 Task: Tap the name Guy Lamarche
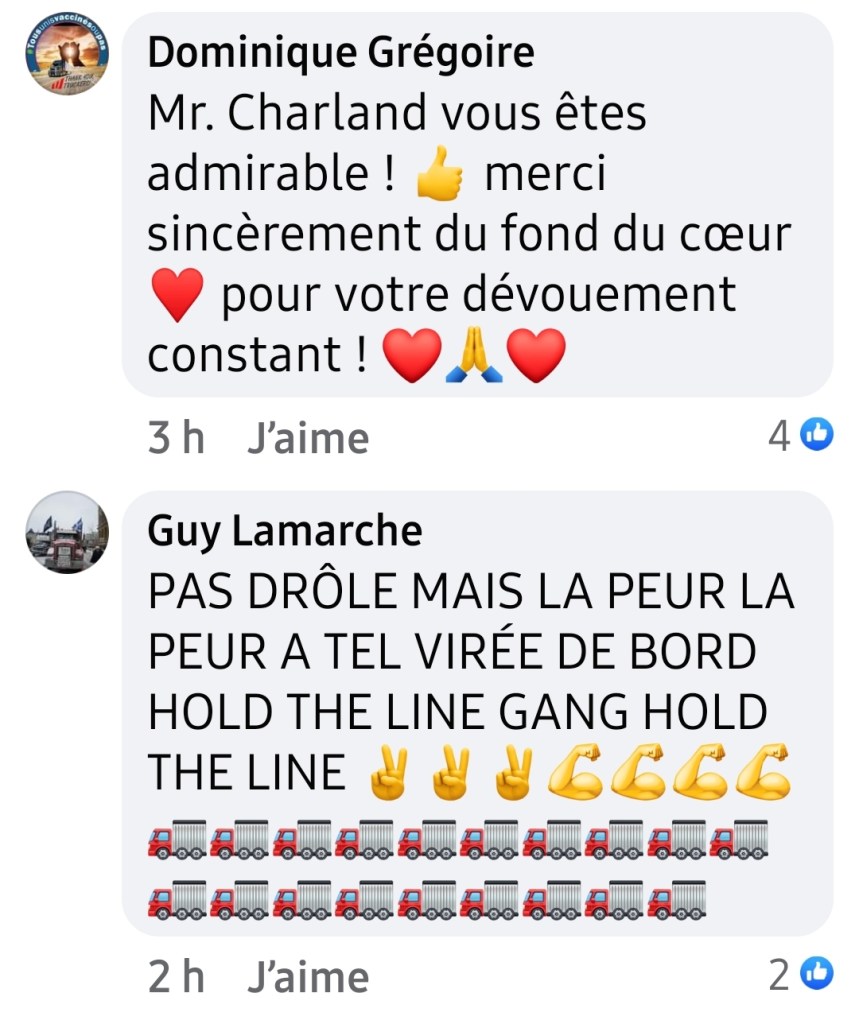[x=284, y=530]
